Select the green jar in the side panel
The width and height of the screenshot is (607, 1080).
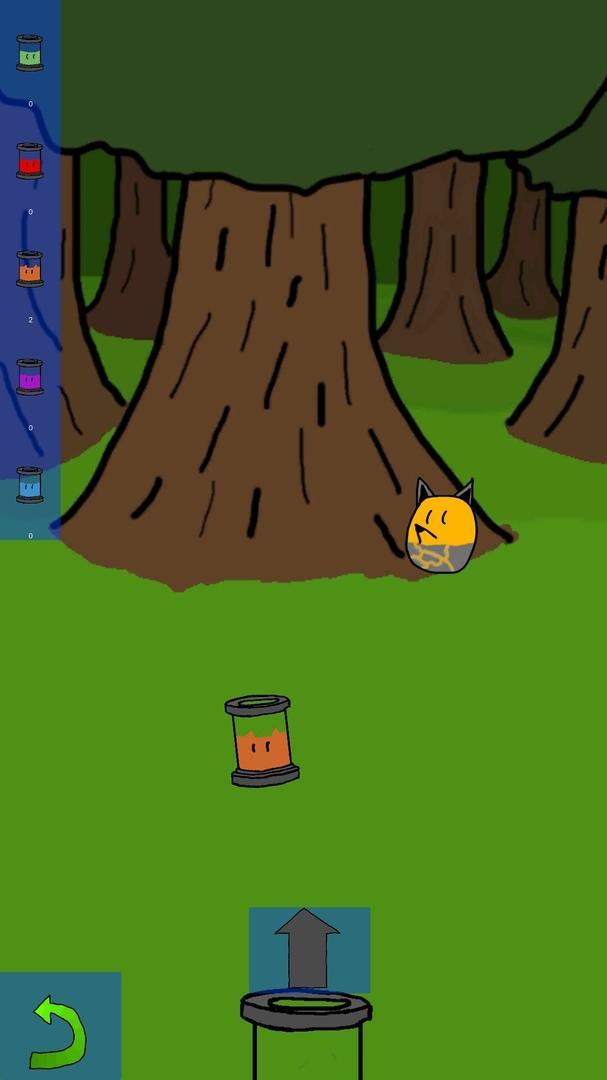click(x=30, y=53)
